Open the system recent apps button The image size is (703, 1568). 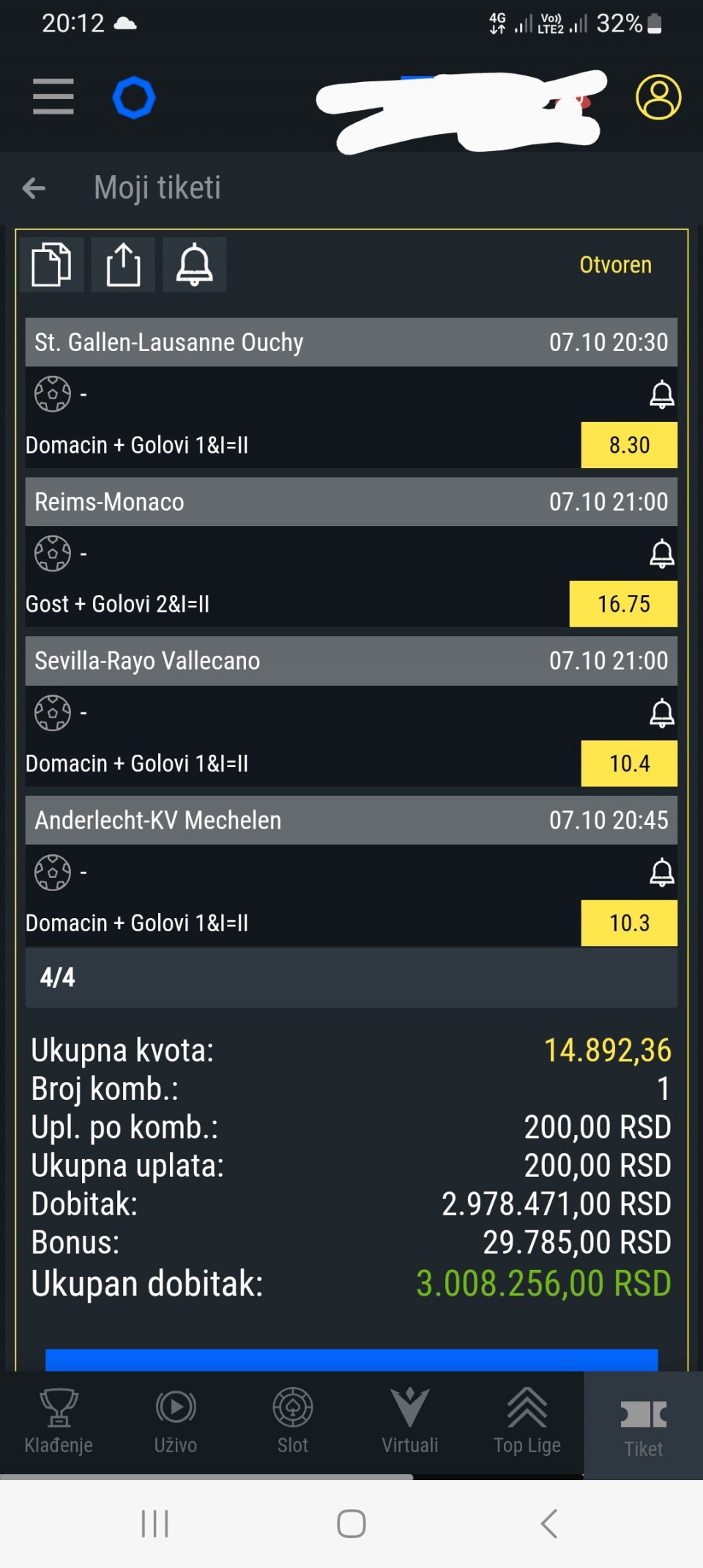point(155,1524)
